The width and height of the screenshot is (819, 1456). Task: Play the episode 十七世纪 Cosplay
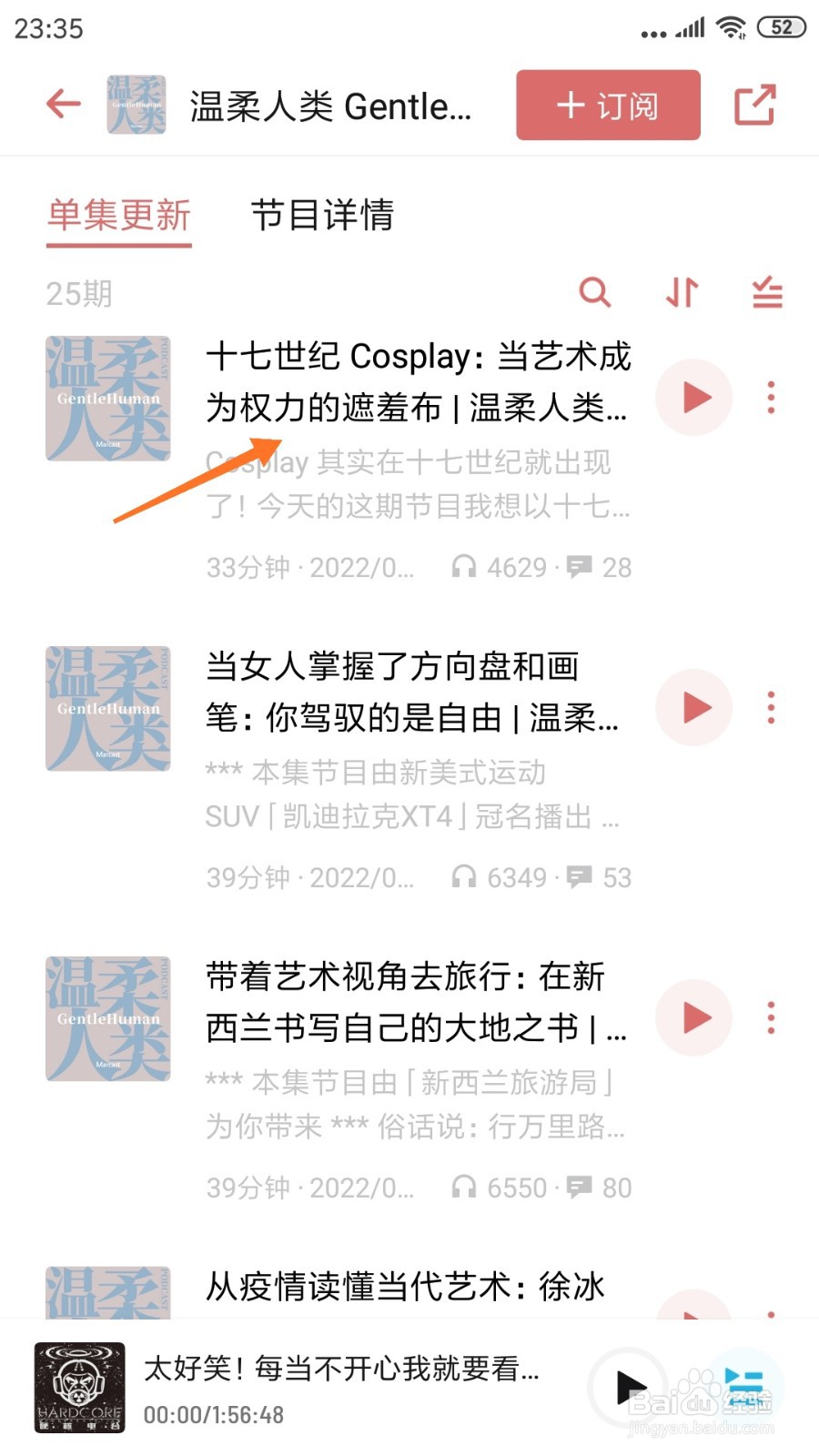pos(693,398)
